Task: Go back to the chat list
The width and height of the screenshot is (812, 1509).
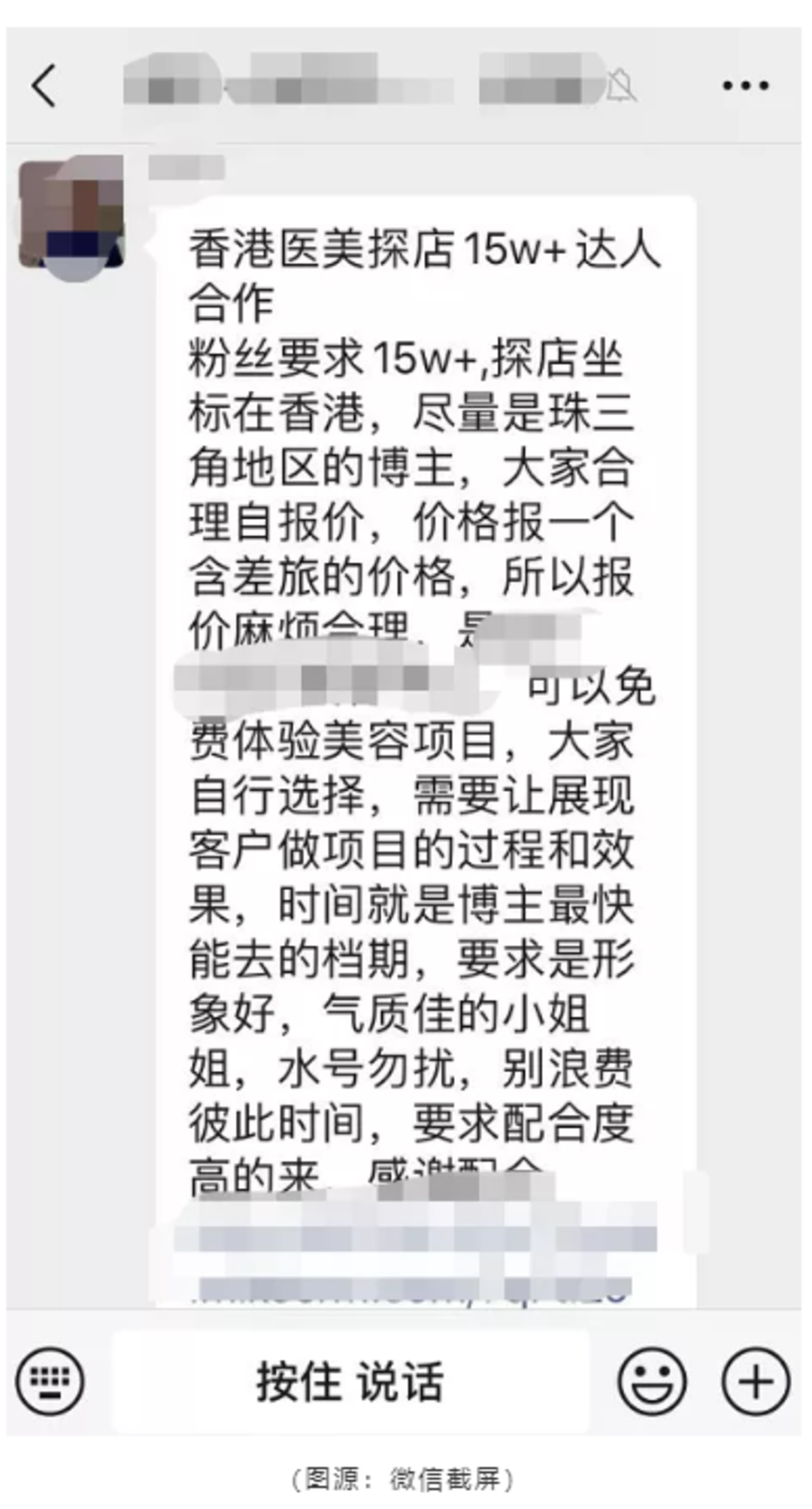Action: pos(44,86)
